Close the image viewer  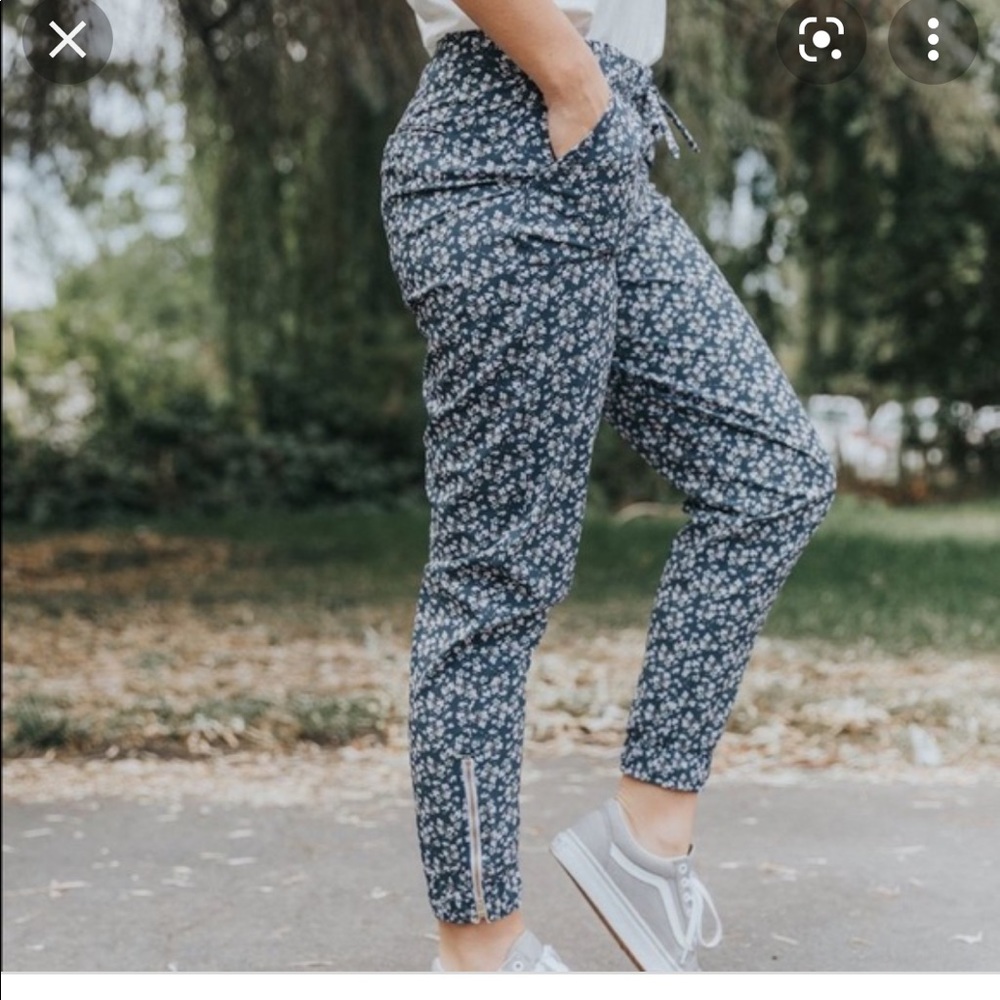(x=67, y=40)
